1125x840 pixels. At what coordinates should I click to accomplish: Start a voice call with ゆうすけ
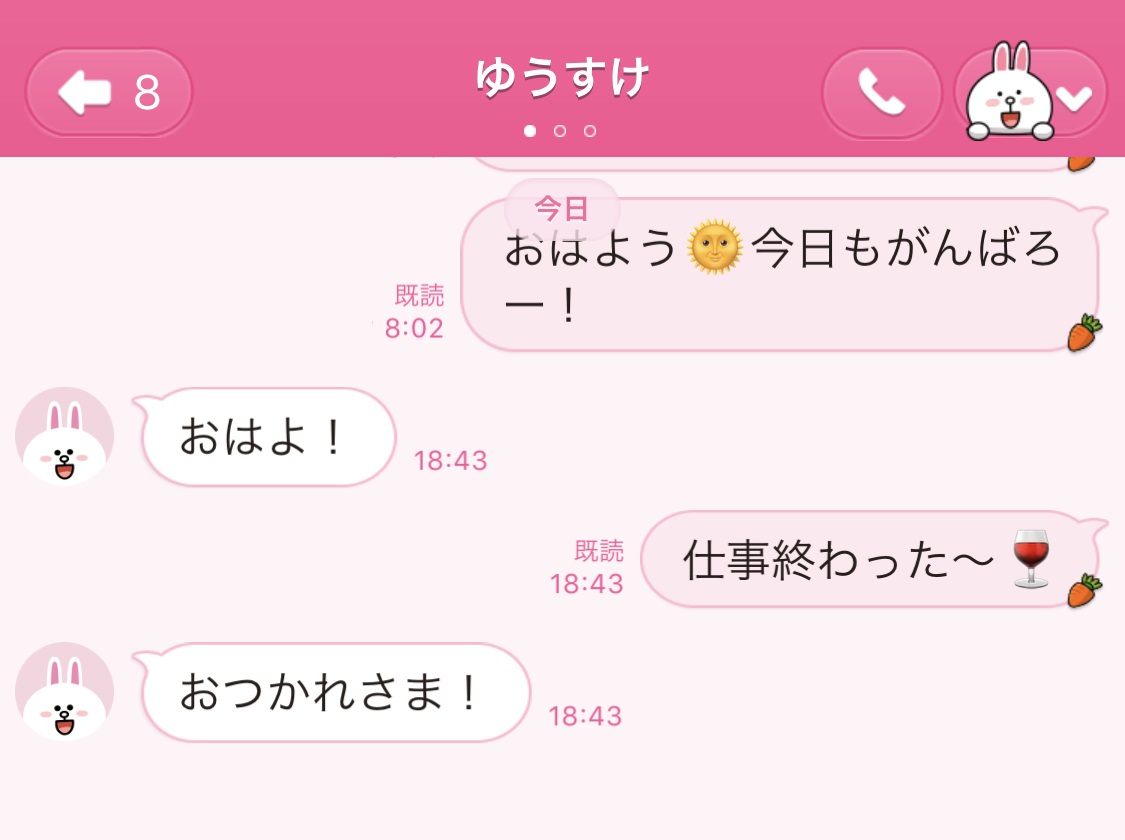click(x=881, y=94)
